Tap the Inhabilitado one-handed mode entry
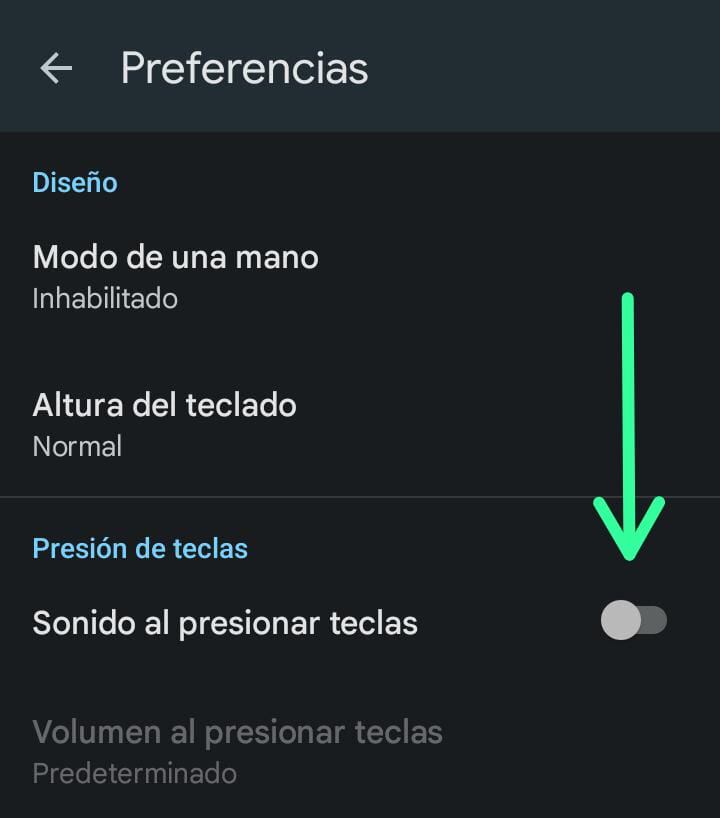Viewport: 720px width, 818px height. 106,298
